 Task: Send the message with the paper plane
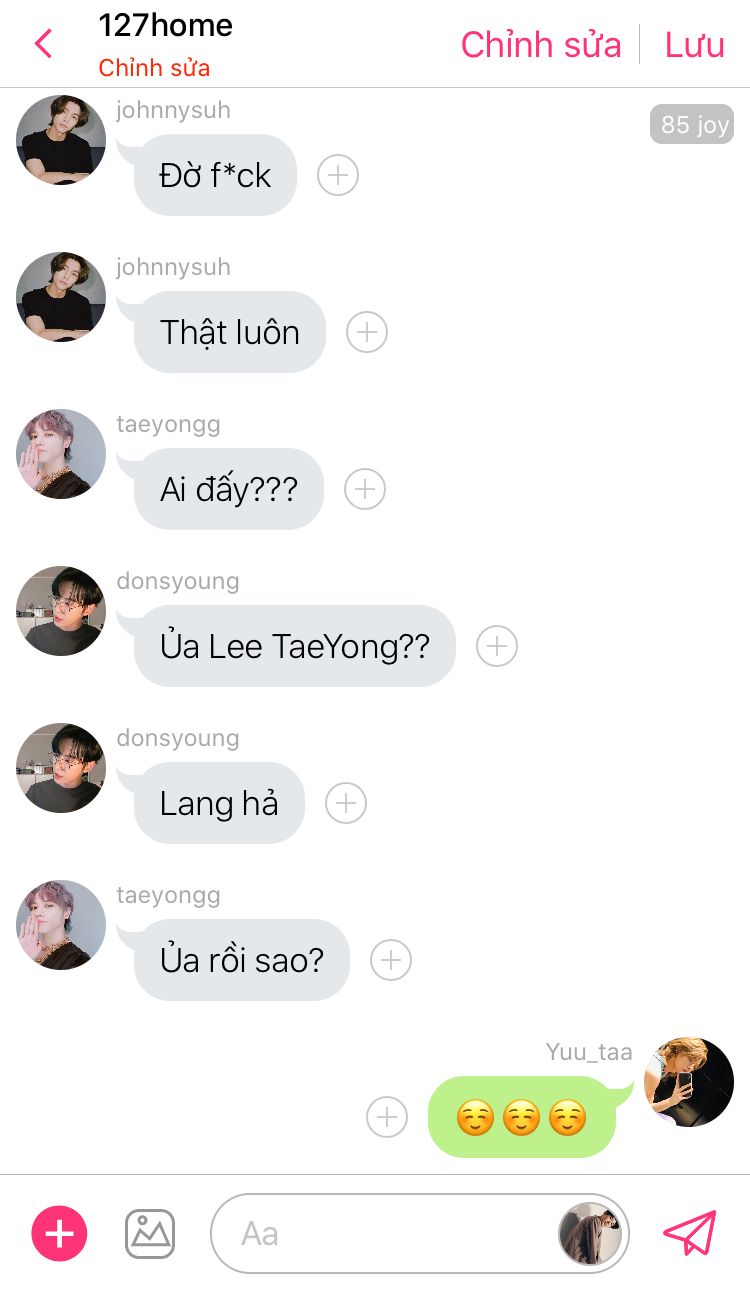(x=690, y=1233)
